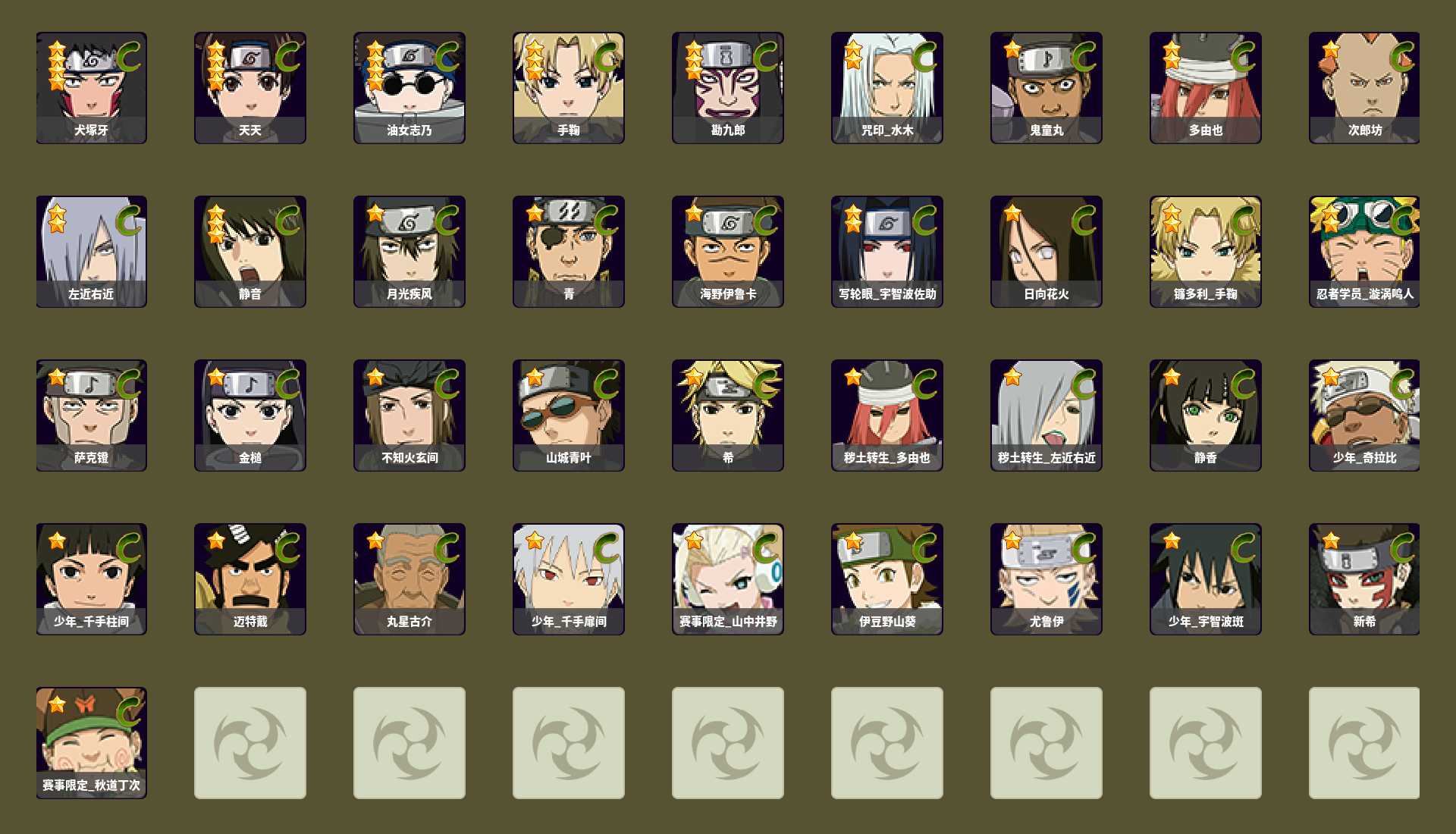Viewport: 1456px width, 834px height.
Task: Open 日向花火 character tile
Action: point(1046,251)
